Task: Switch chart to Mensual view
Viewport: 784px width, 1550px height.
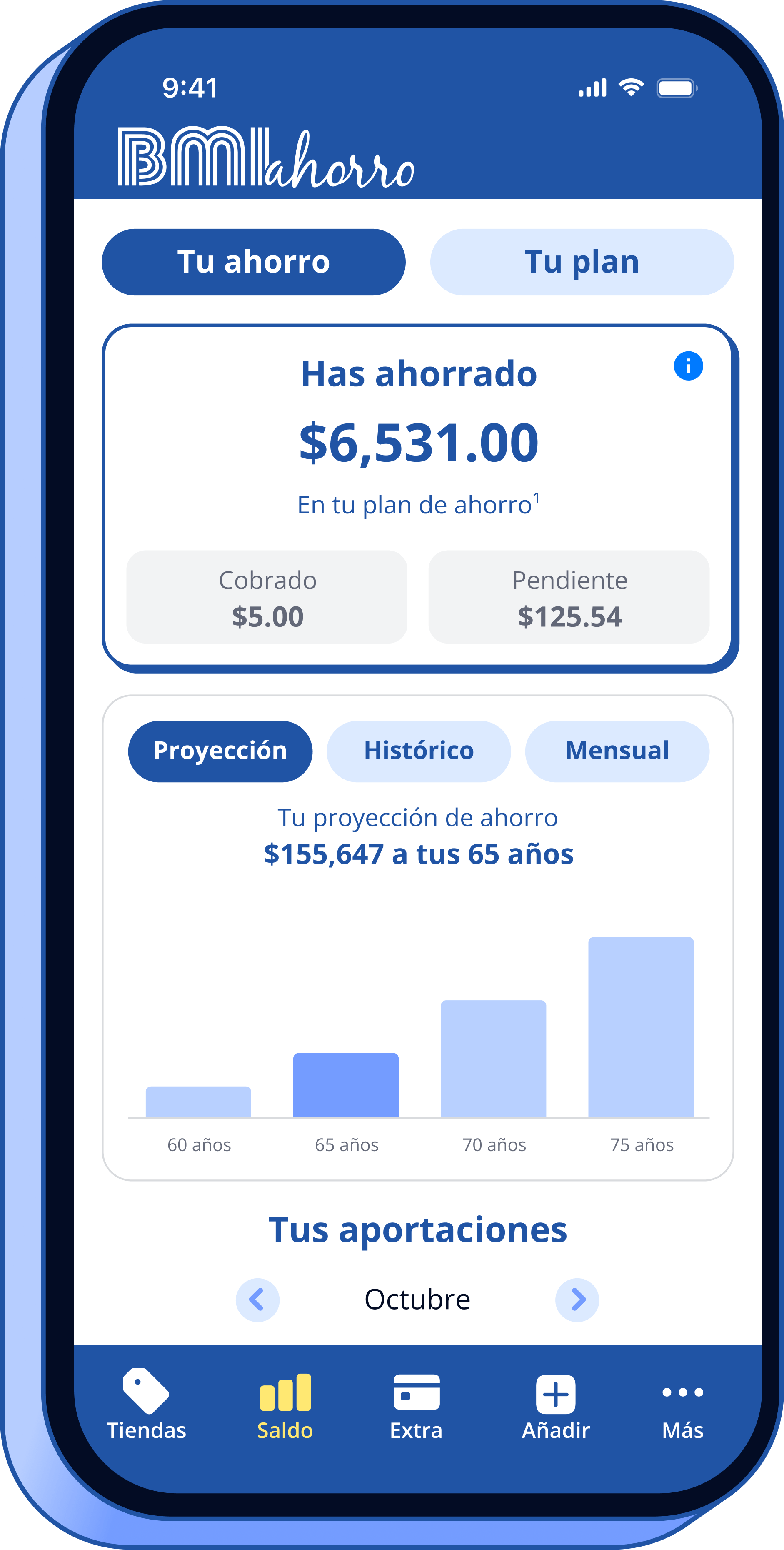Action: pyautogui.click(x=617, y=751)
